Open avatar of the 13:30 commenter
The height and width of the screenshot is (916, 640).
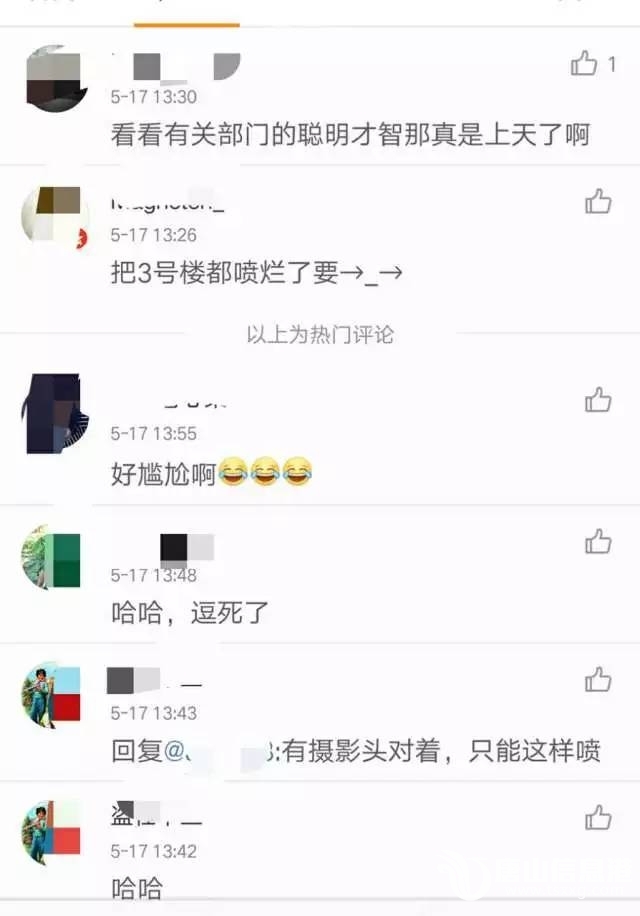coord(50,78)
